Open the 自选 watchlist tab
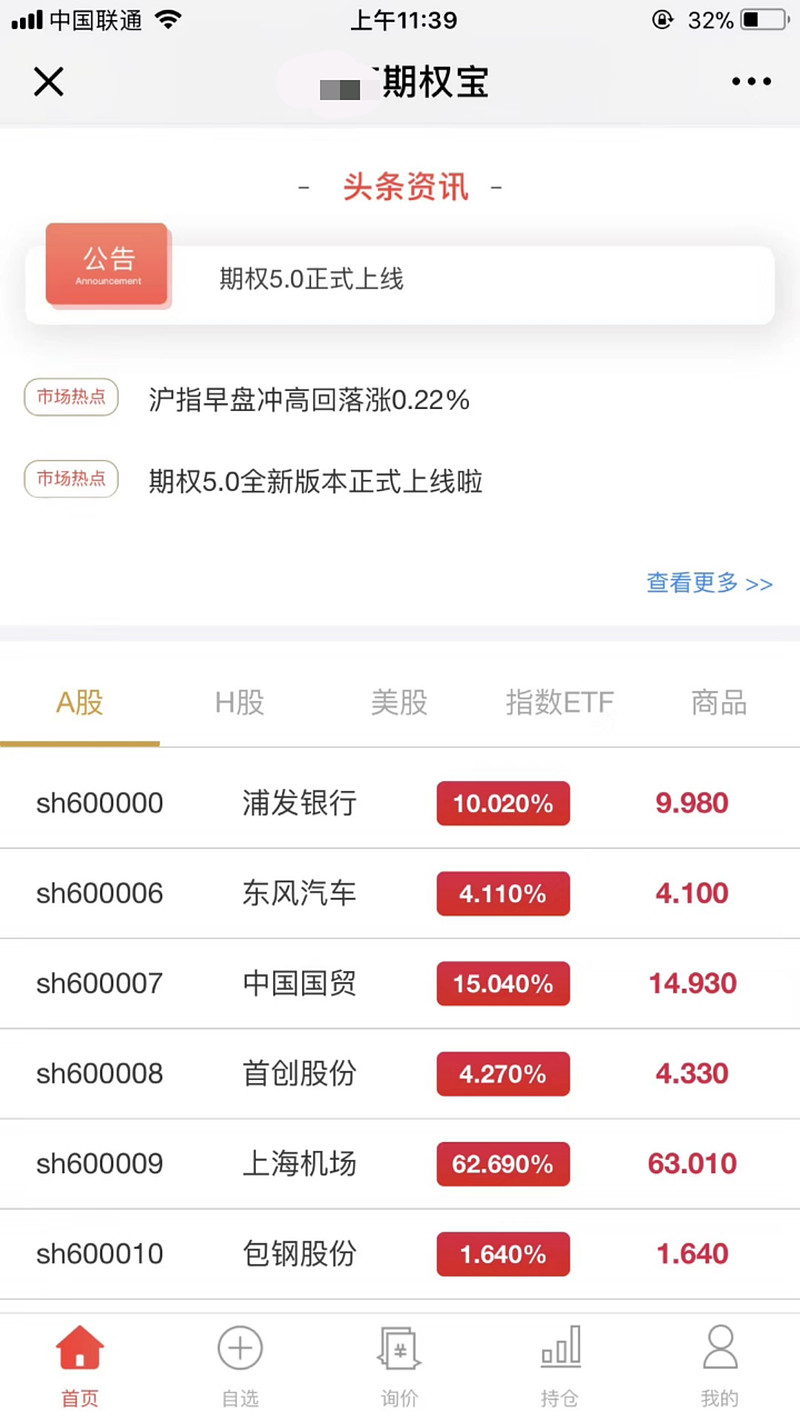This screenshot has height=1422, width=800. [240, 1366]
